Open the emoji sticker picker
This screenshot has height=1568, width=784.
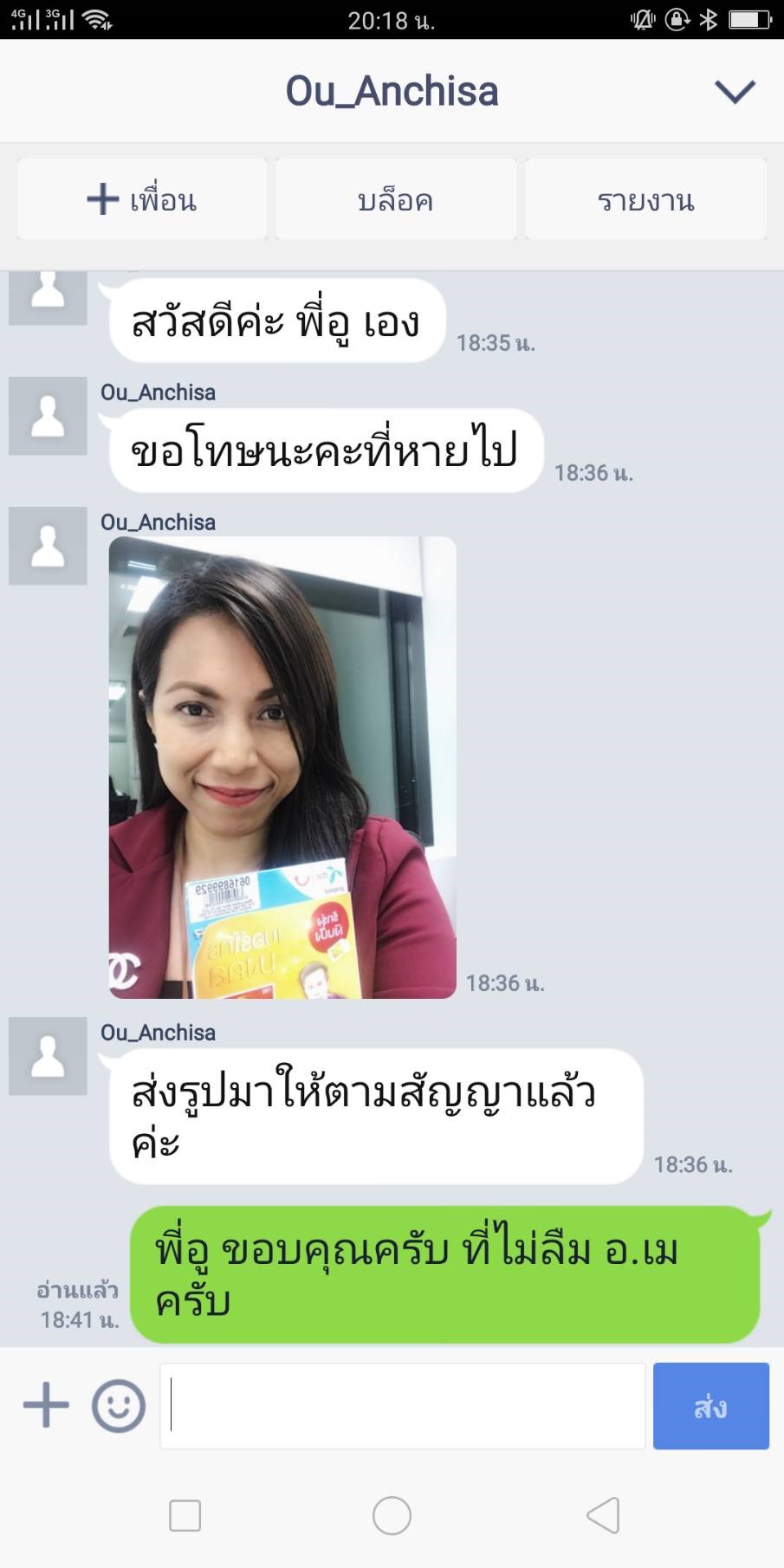click(119, 1405)
